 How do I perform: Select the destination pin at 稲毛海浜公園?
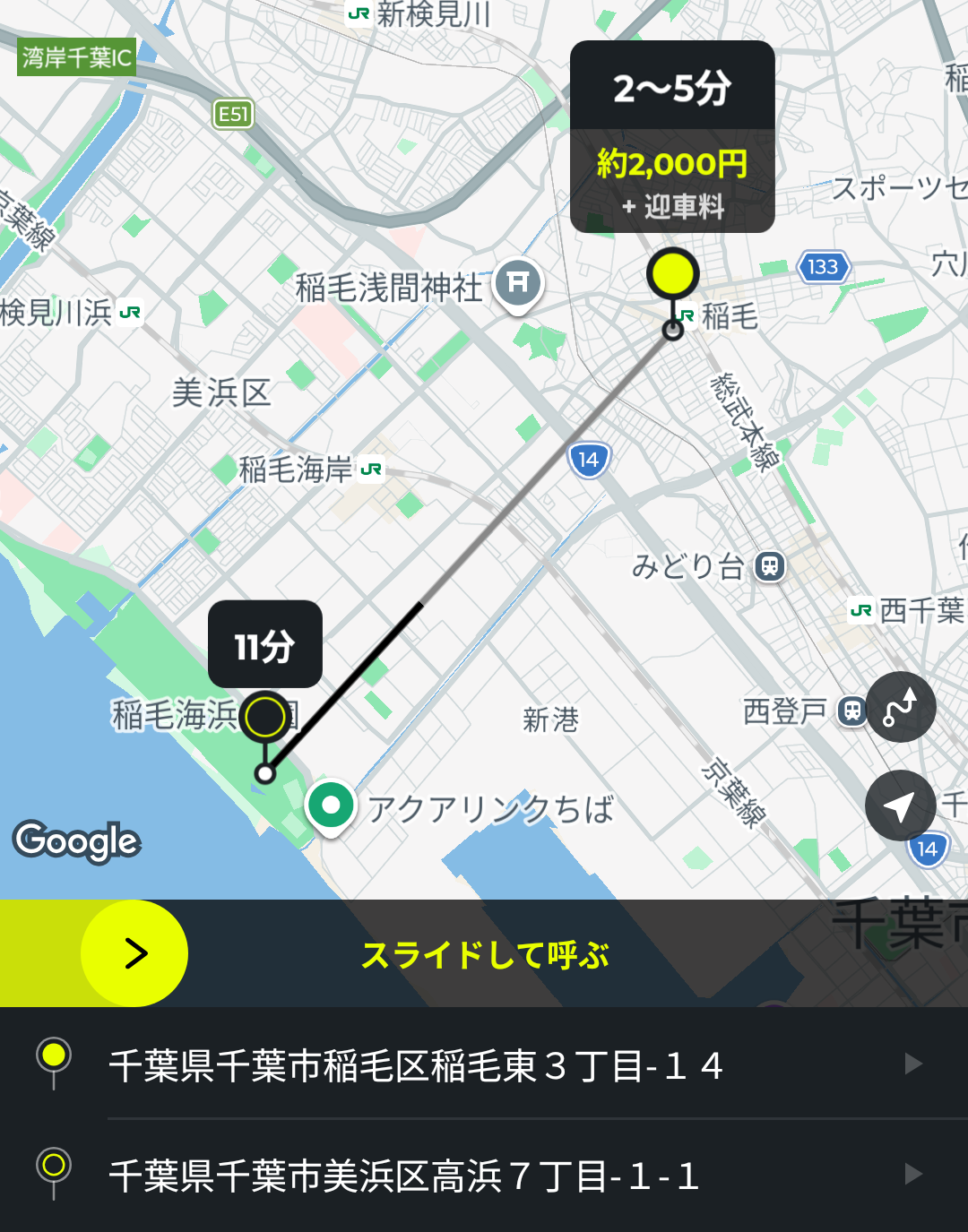pyautogui.click(x=265, y=718)
